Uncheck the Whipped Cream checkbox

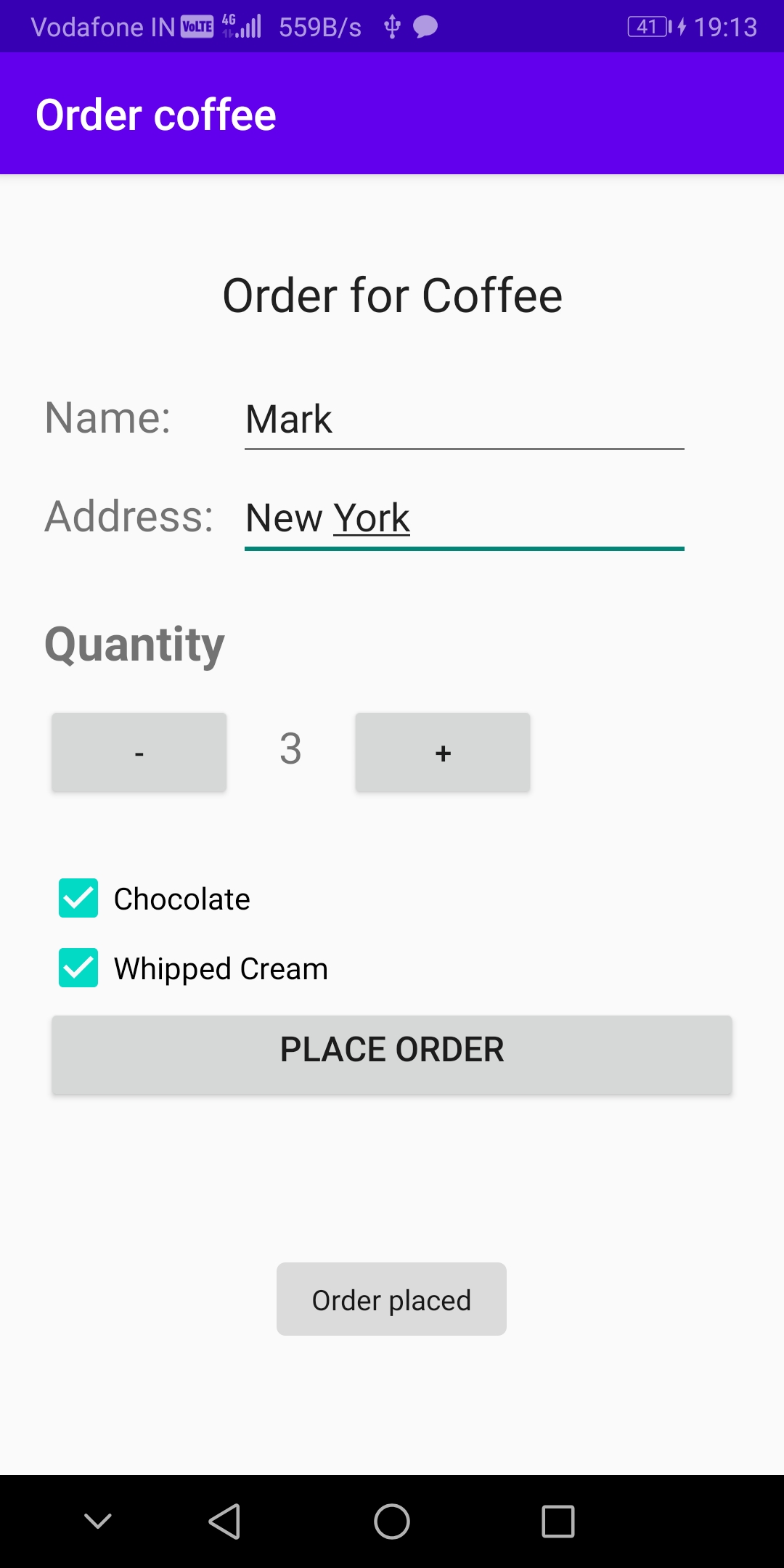[78, 968]
